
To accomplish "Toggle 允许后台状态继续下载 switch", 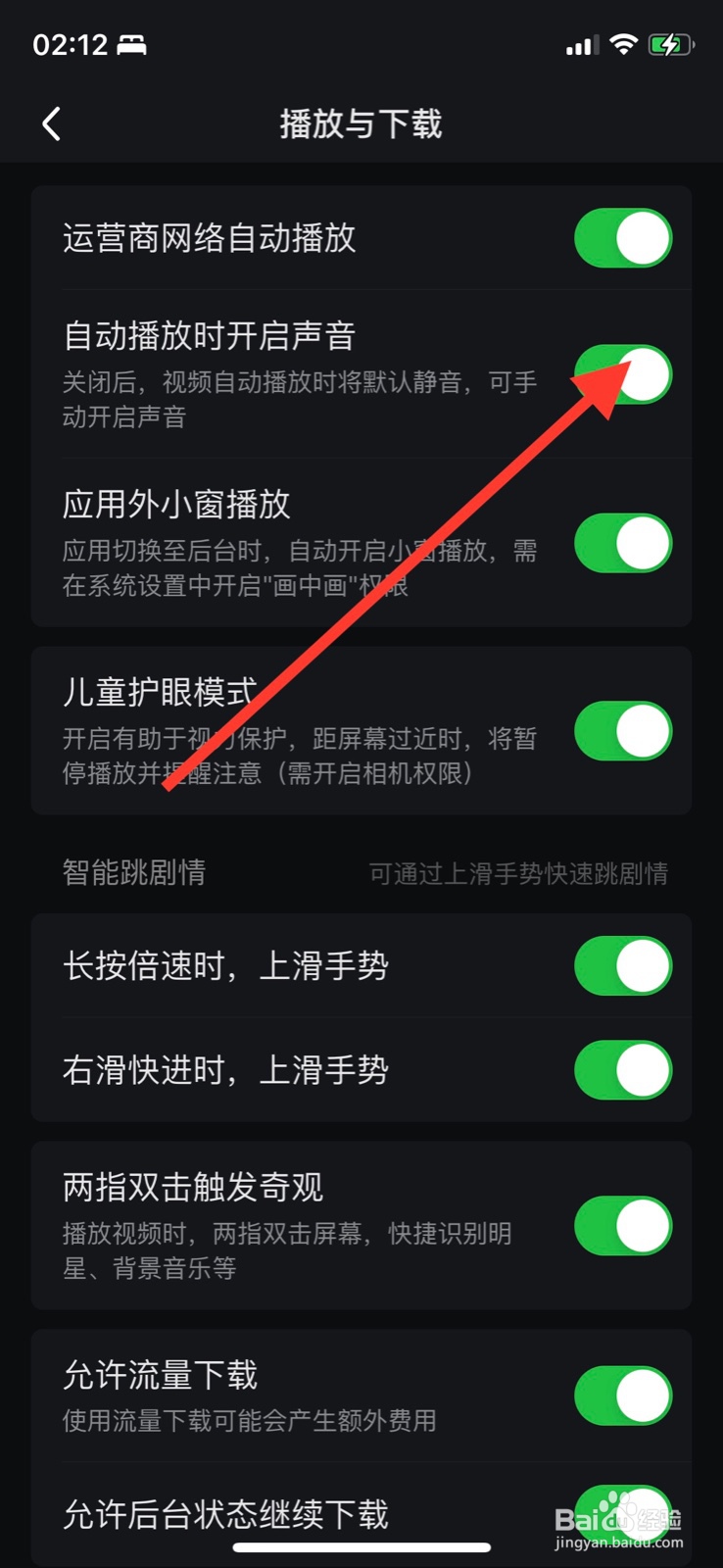I will (622, 1512).
